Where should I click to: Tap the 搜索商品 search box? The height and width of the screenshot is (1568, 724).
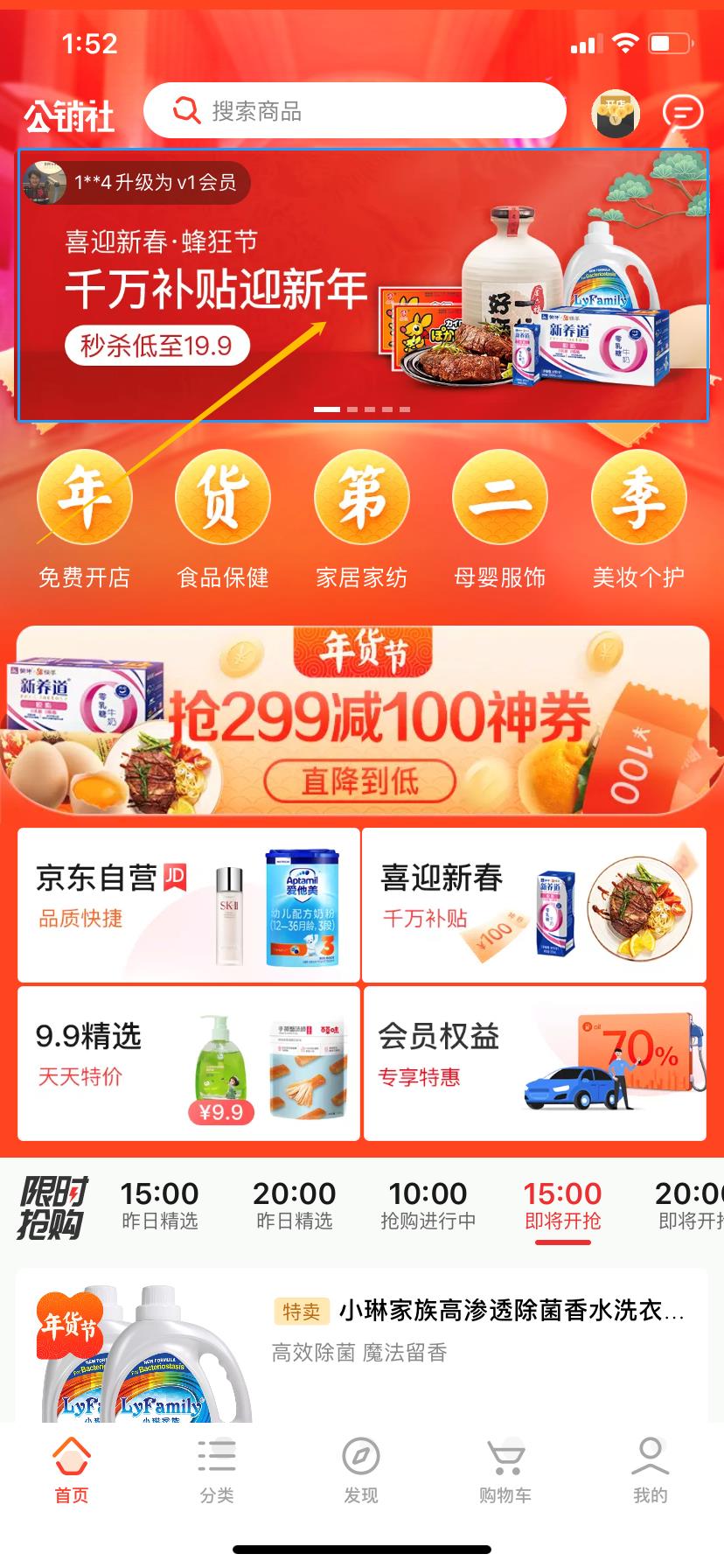pyautogui.click(x=354, y=111)
